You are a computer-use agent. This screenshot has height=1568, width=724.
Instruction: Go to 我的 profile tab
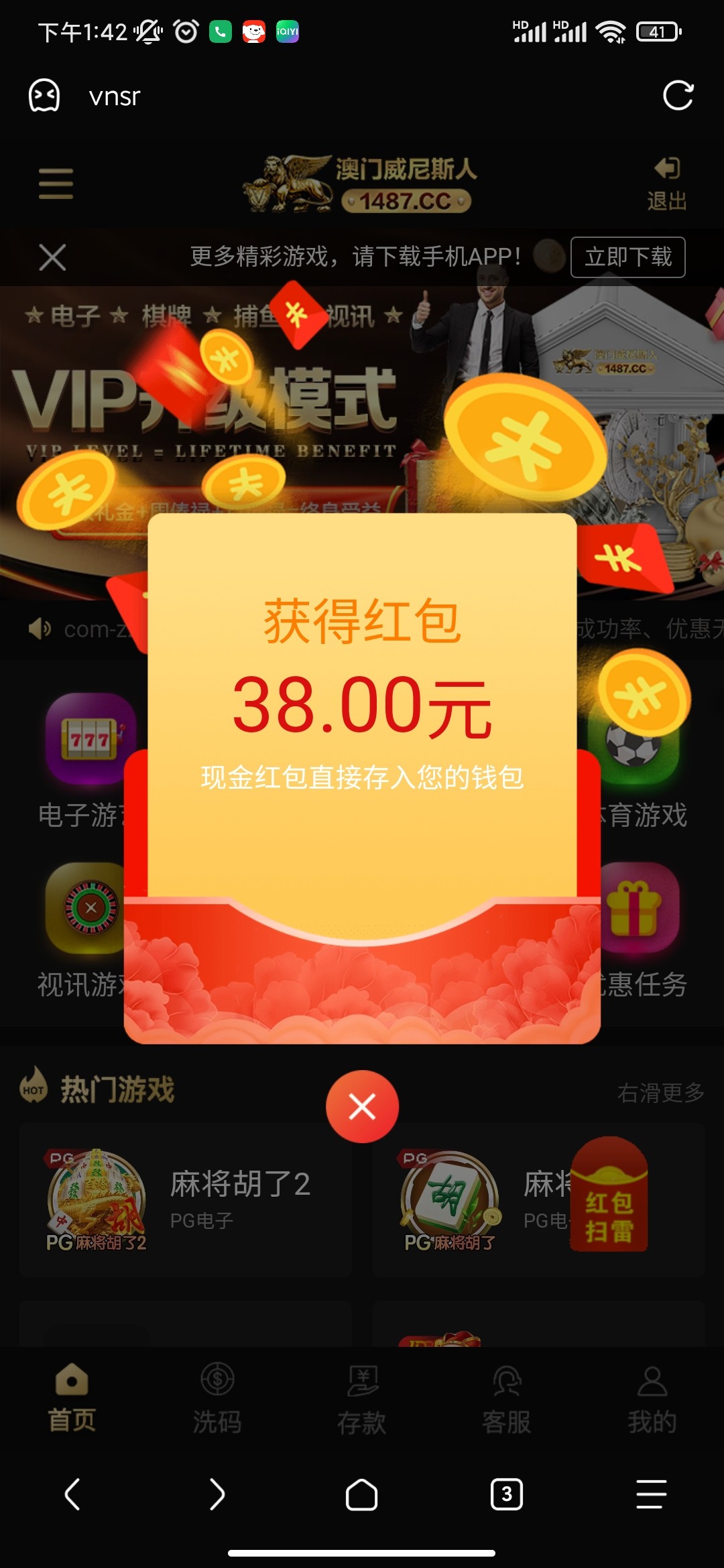pos(652,1398)
